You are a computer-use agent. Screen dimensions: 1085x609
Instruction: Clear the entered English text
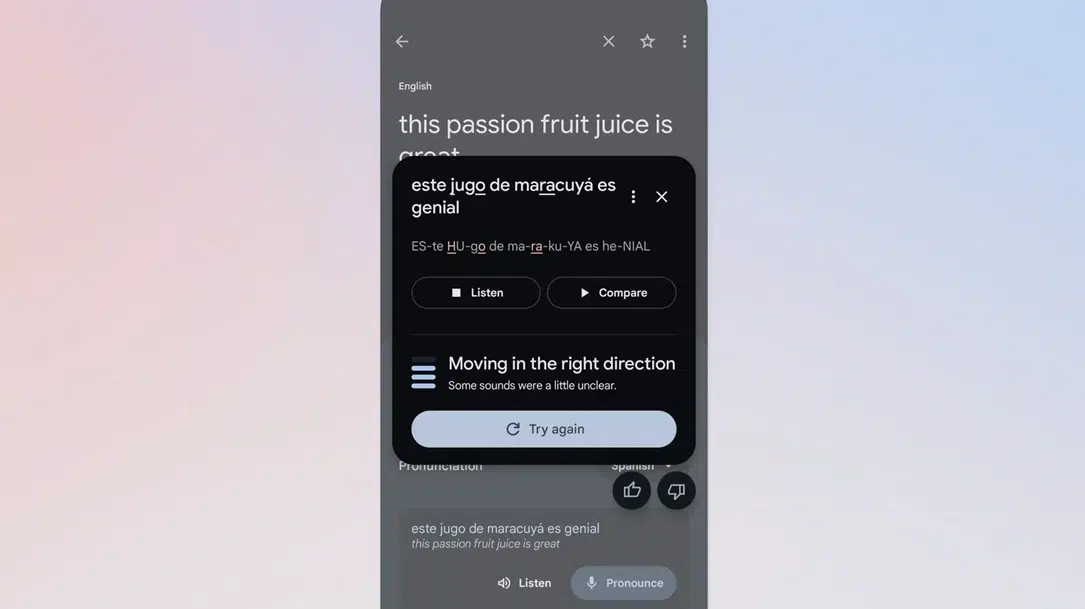tap(608, 41)
